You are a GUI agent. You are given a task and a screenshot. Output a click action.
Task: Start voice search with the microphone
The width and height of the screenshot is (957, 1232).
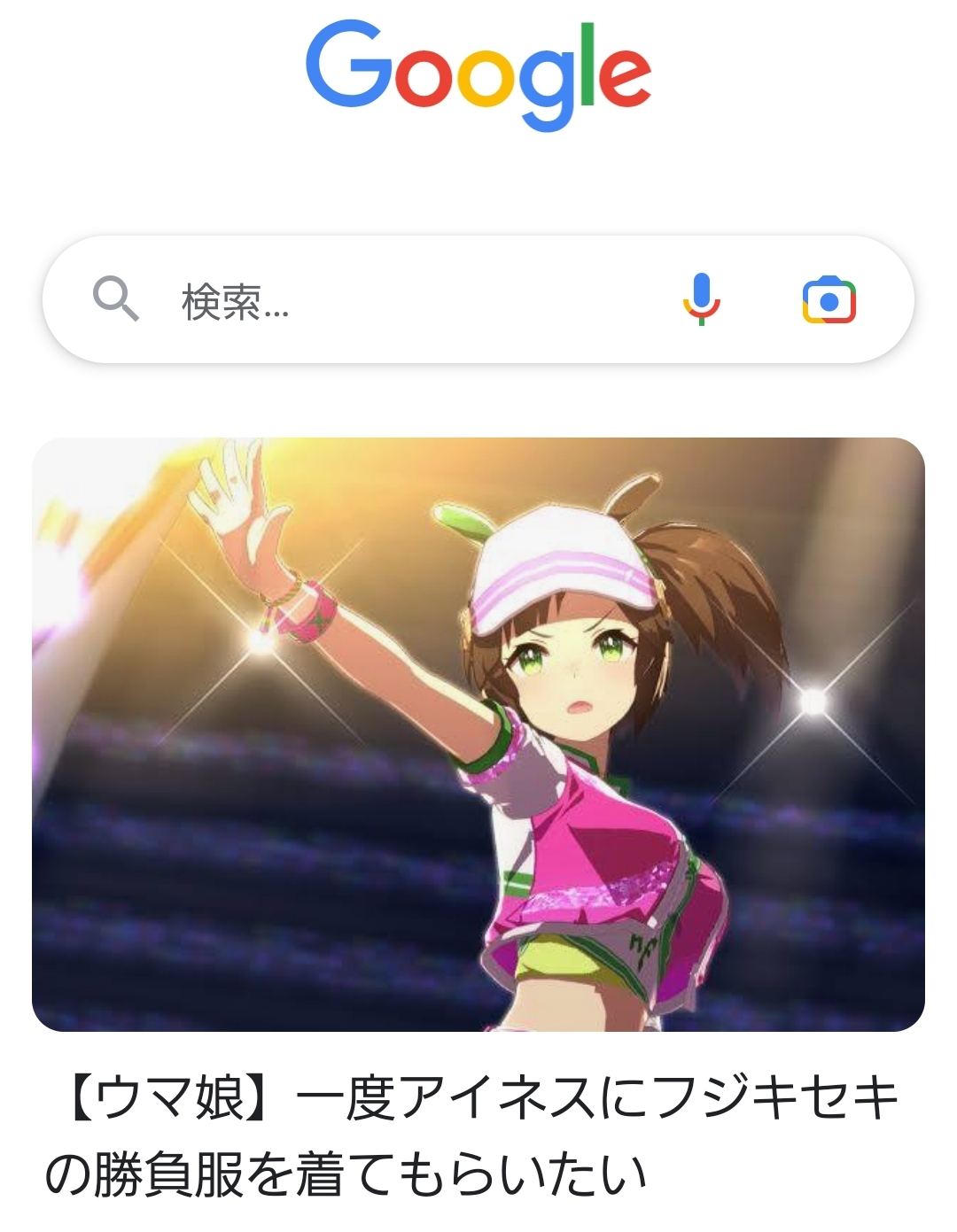[701, 299]
